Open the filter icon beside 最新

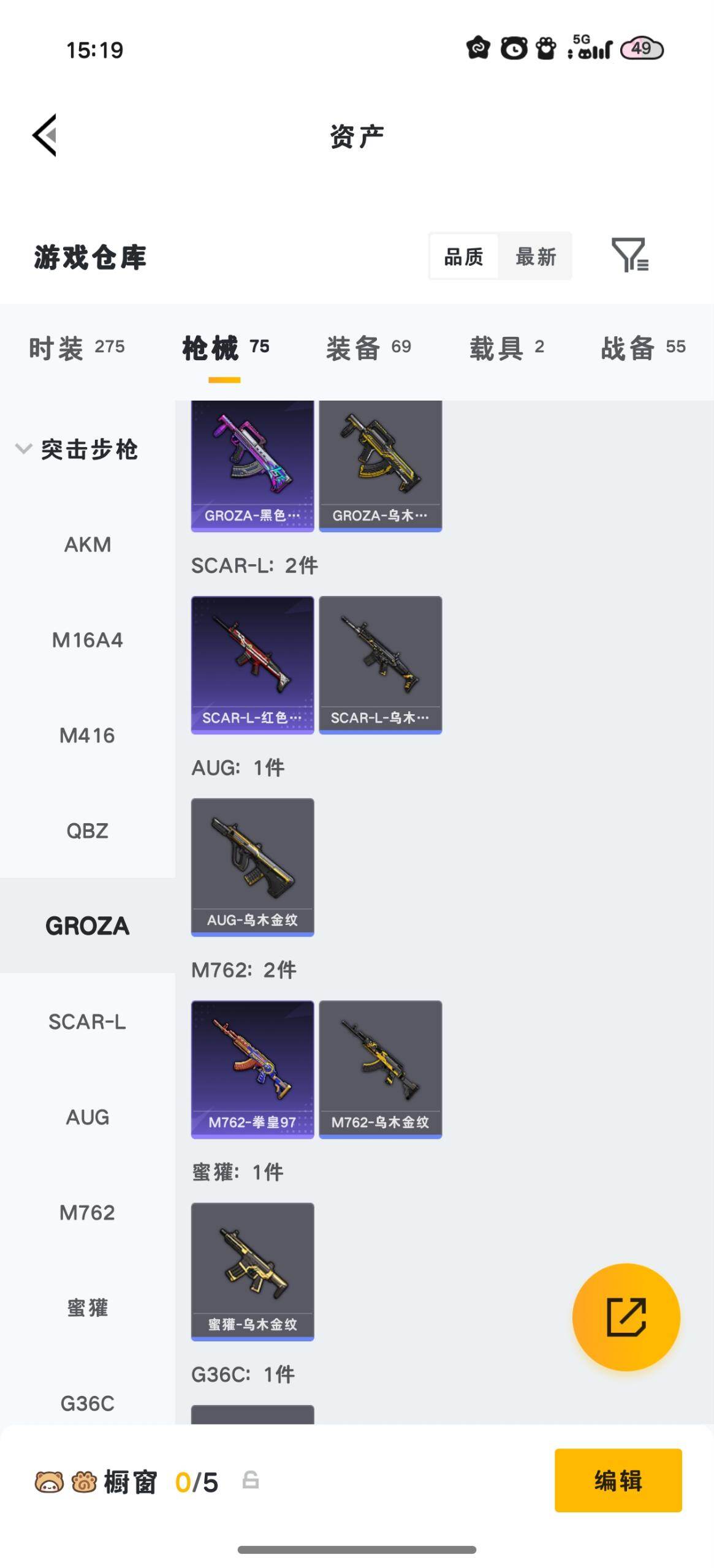pos(630,255)
